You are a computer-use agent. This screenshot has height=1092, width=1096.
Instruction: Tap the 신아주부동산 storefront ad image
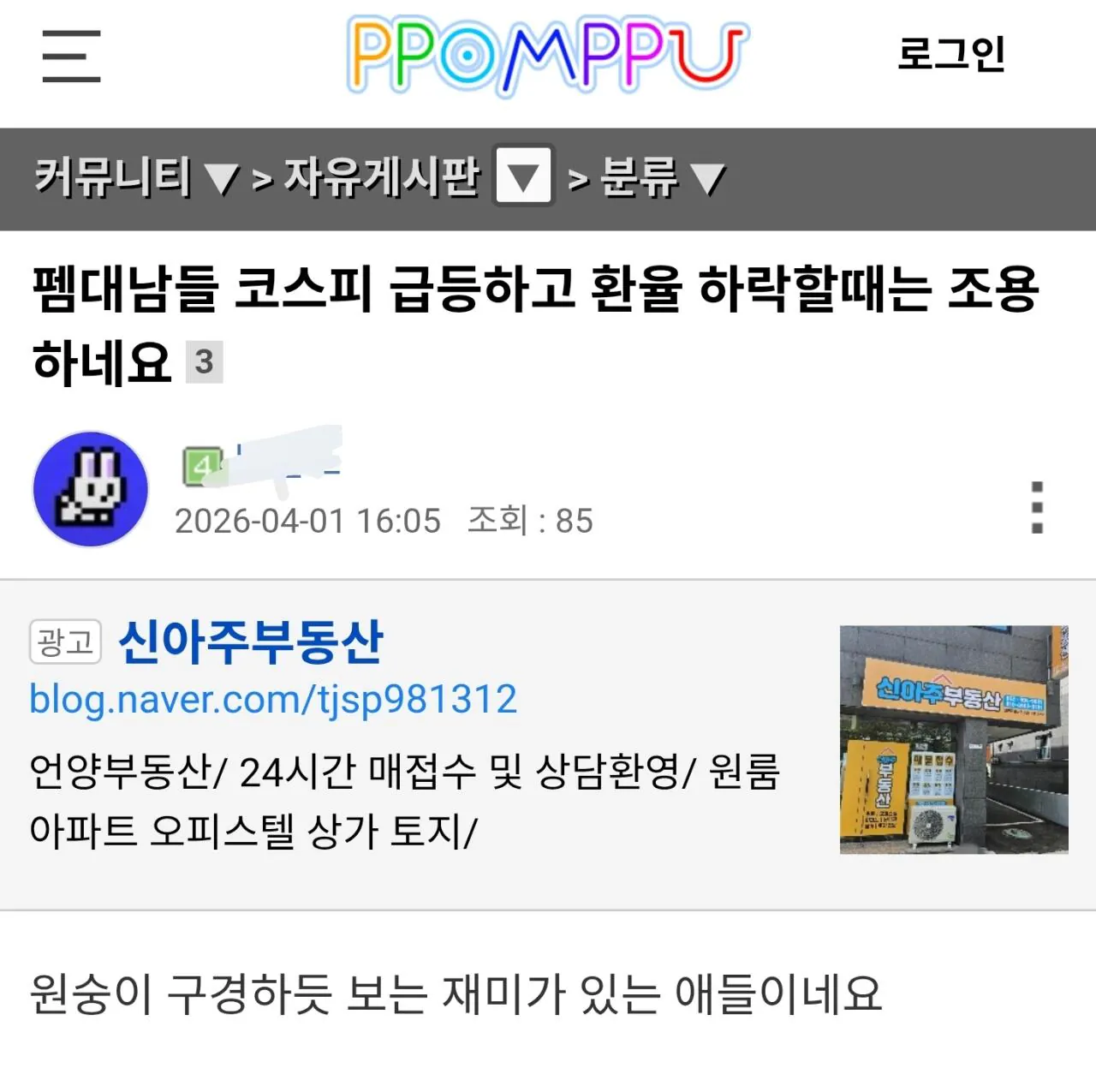(x=953, y=739)
